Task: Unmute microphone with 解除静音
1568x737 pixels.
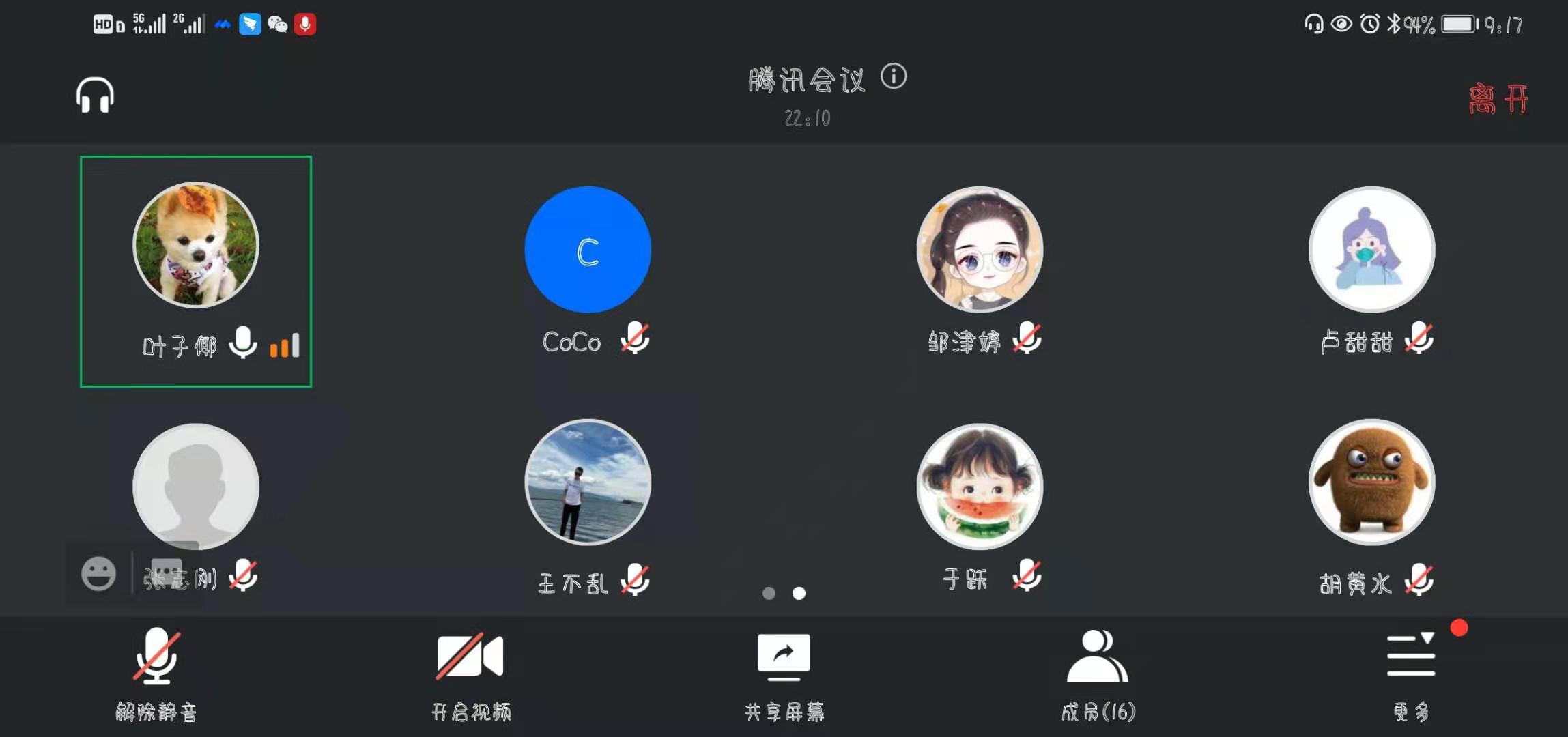Action: point(156,673)
